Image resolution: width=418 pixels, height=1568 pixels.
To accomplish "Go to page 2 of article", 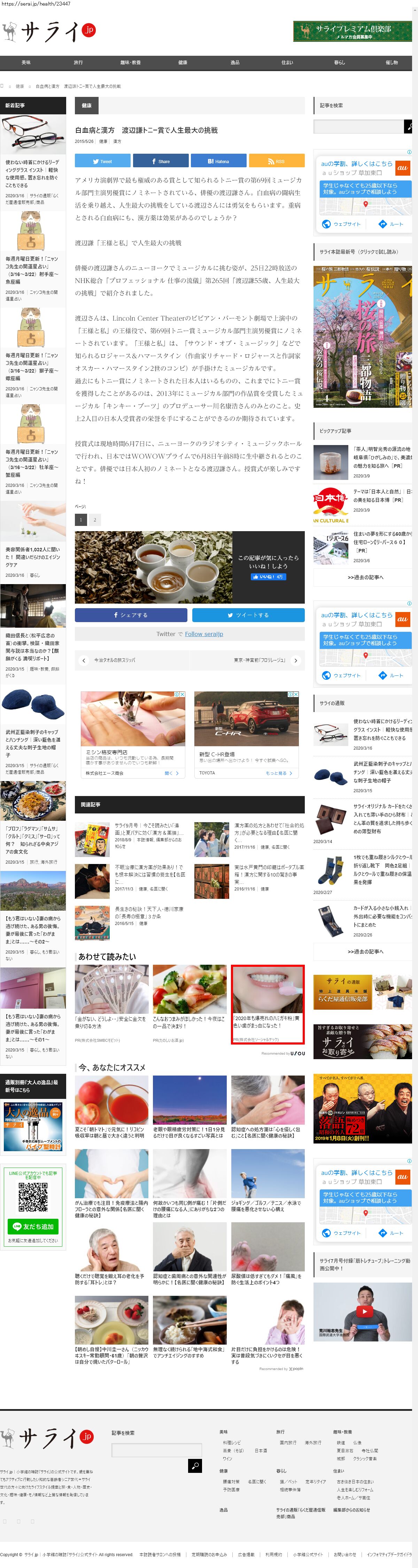I will coord(94,520).
